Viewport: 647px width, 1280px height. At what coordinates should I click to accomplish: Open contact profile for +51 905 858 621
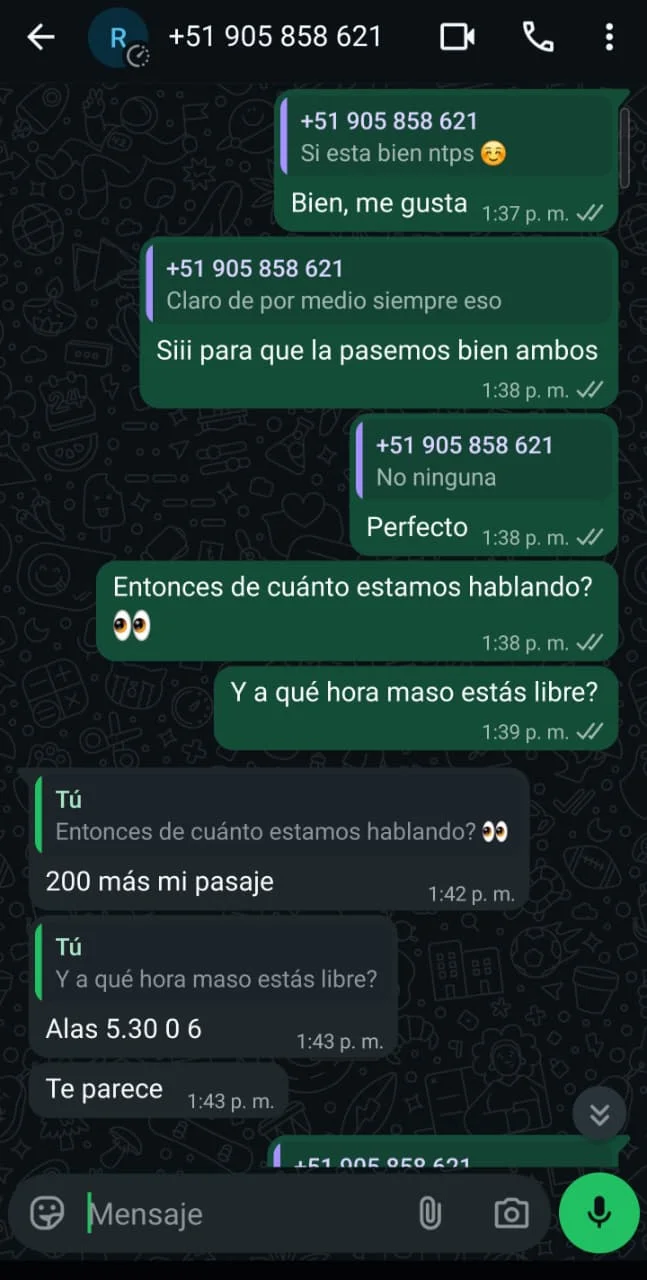(x=274, y=37)
